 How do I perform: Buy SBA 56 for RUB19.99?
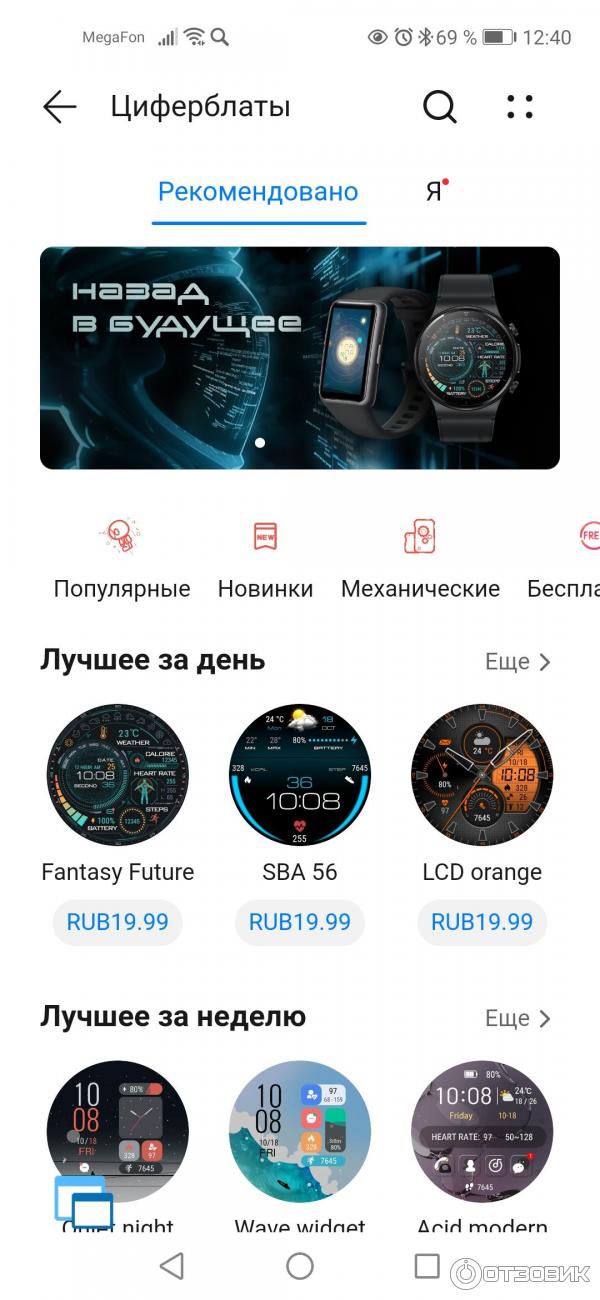pyautogui.click(x=300, y=922)
